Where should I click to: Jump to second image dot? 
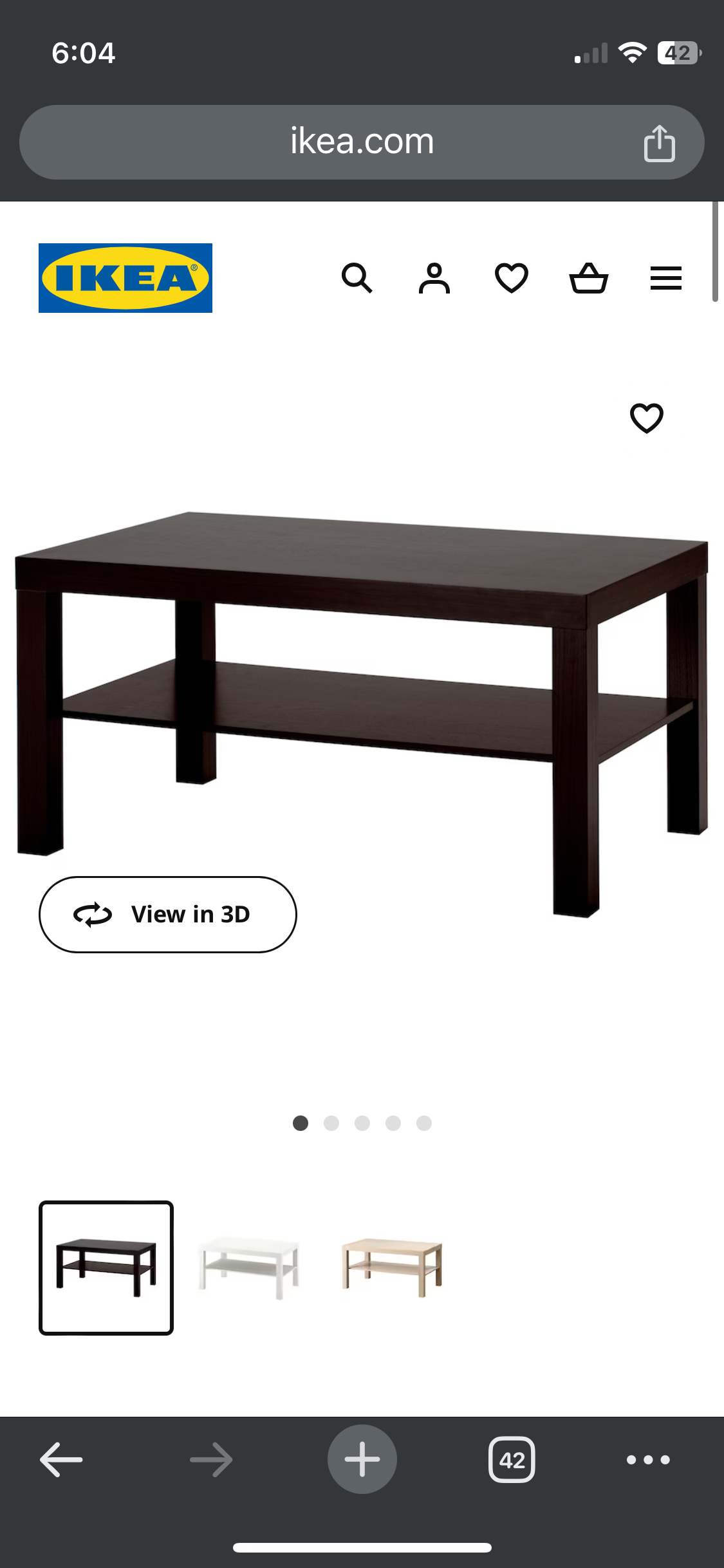(x=331, y=1123)
